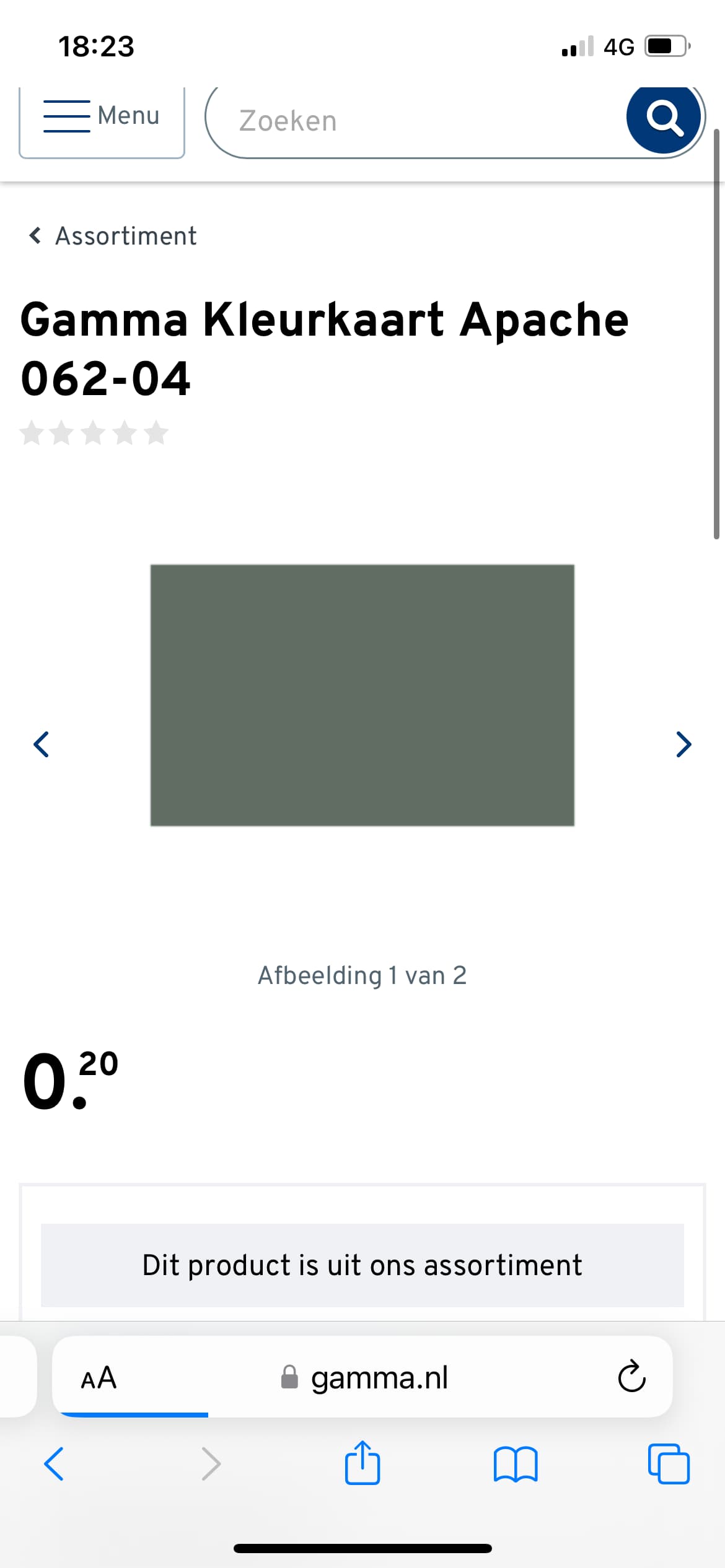The width and height of the screenshot is (725, 1568).
Task: Open Safari bookmarks
Action: (x=516, y=1464)
